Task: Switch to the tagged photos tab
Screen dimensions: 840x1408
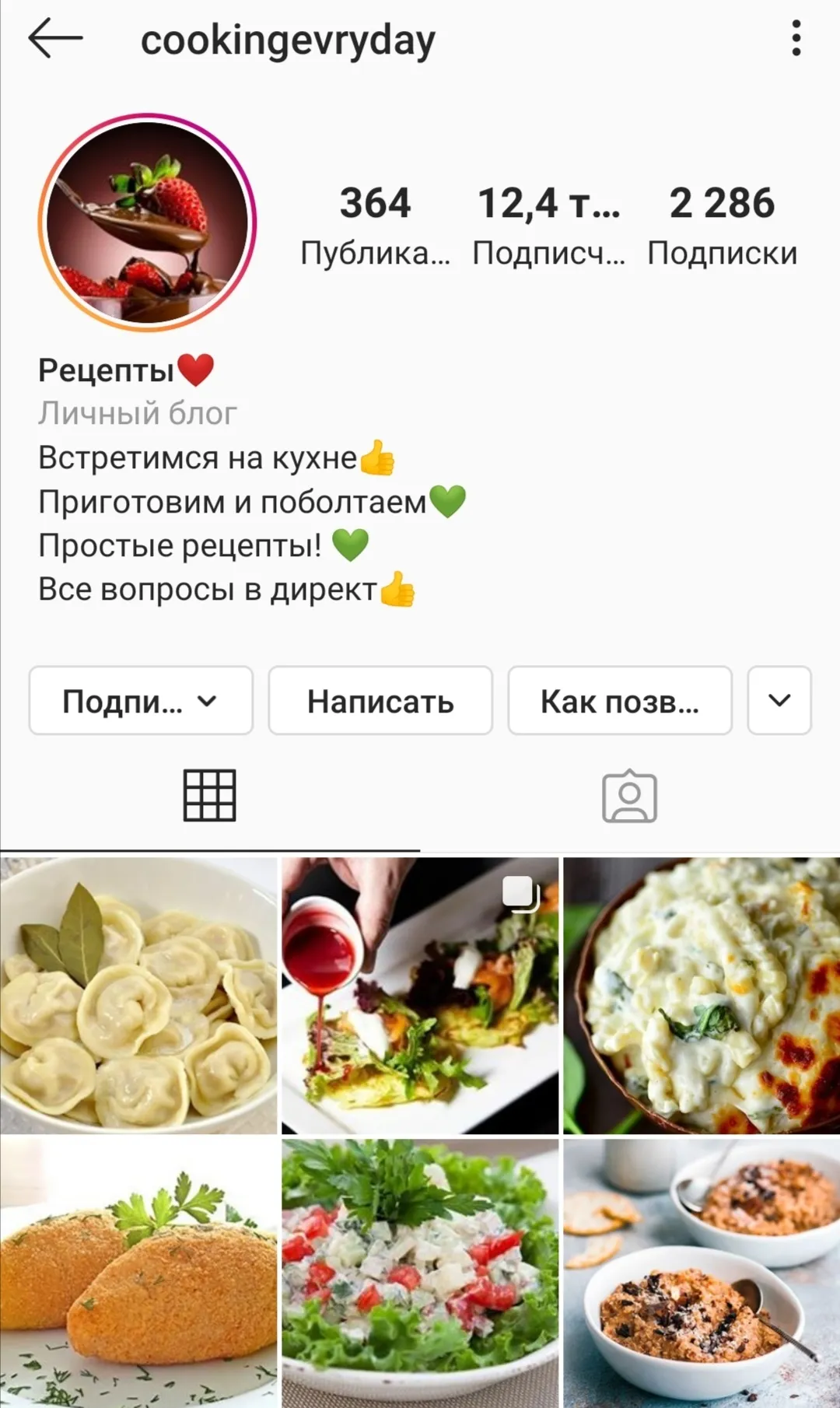Action: pyautogui.click(x=630, y=796)
